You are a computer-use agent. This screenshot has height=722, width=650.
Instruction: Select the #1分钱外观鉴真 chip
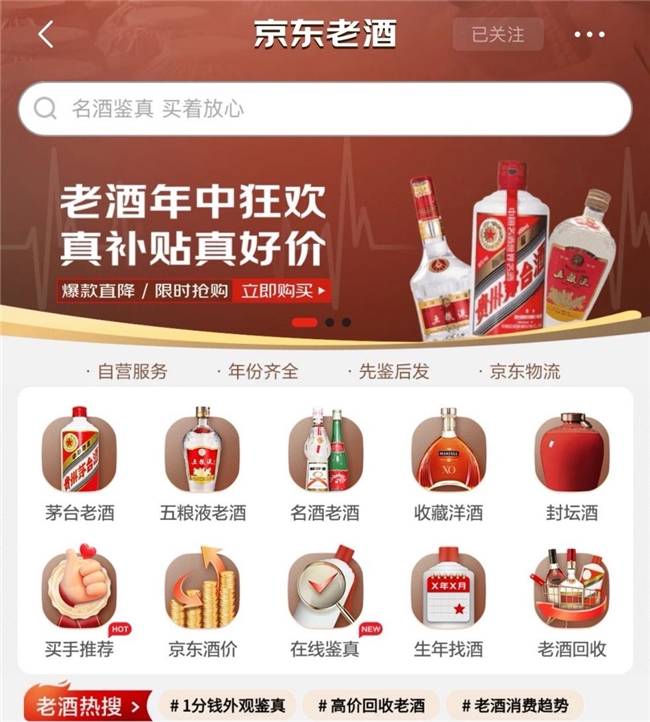pyautogui.click(x=227, y=706)
